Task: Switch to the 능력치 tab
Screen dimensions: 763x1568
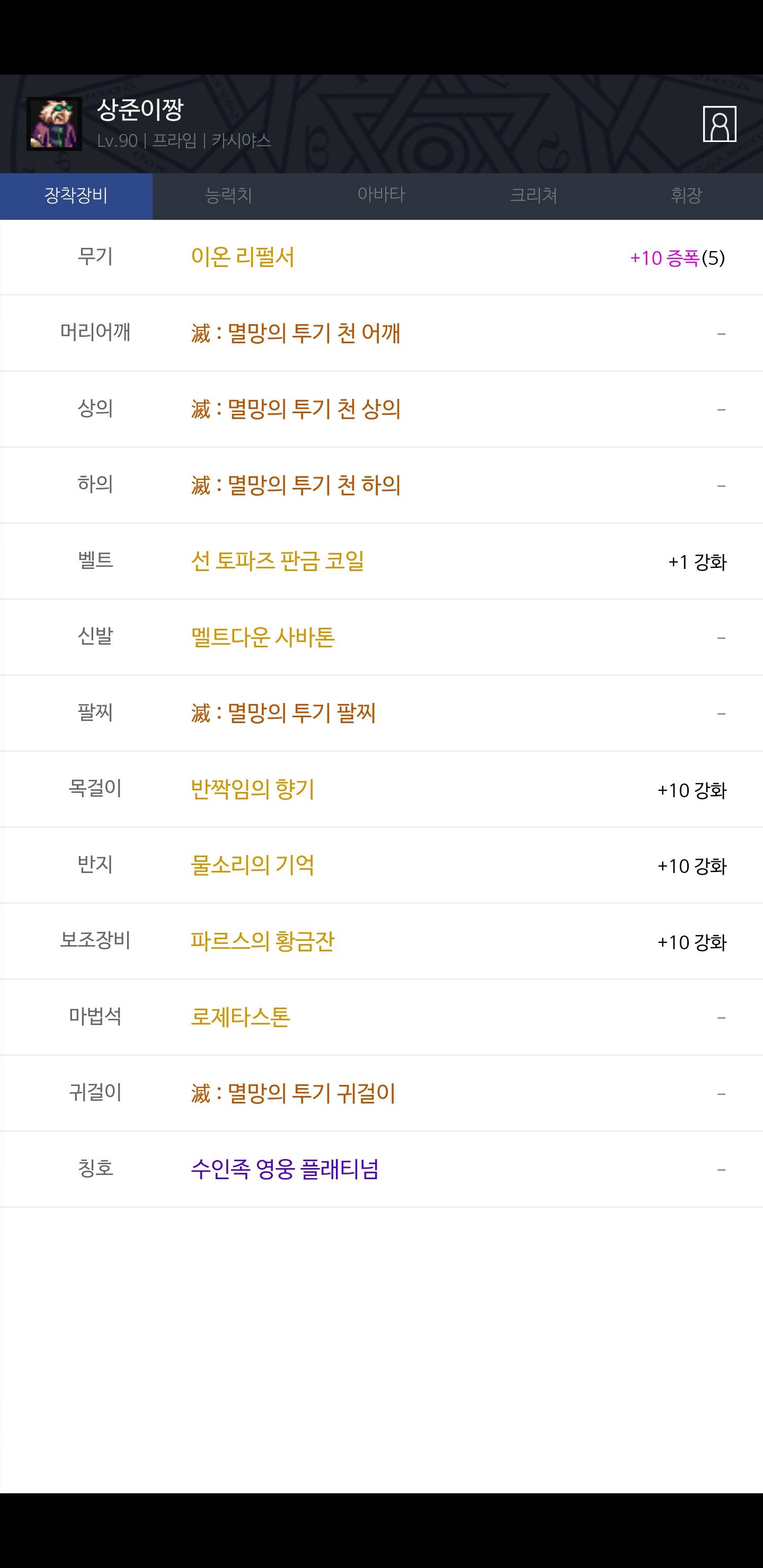Action: pyautogui.click(x=228, y=195)
